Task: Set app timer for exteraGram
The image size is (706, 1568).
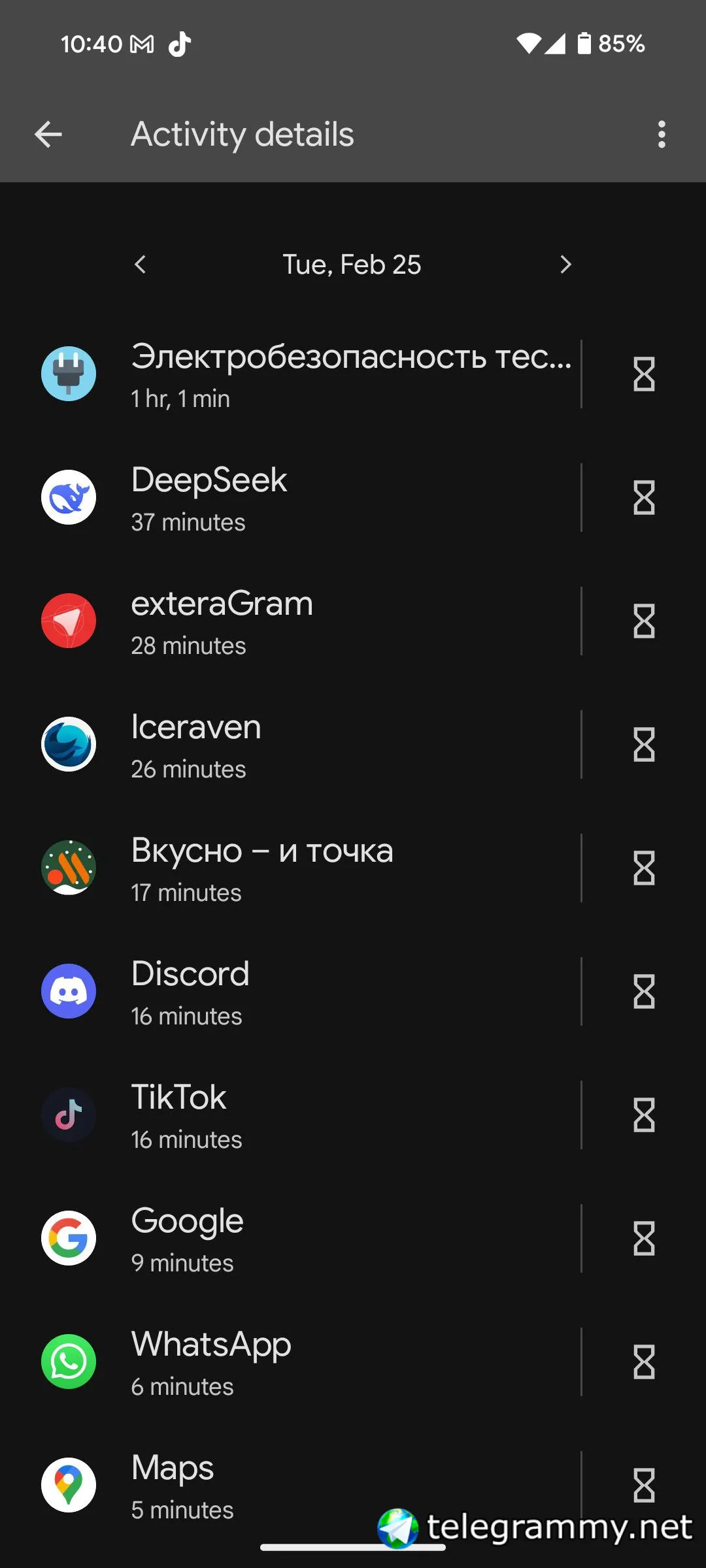Action: point(644,621)
